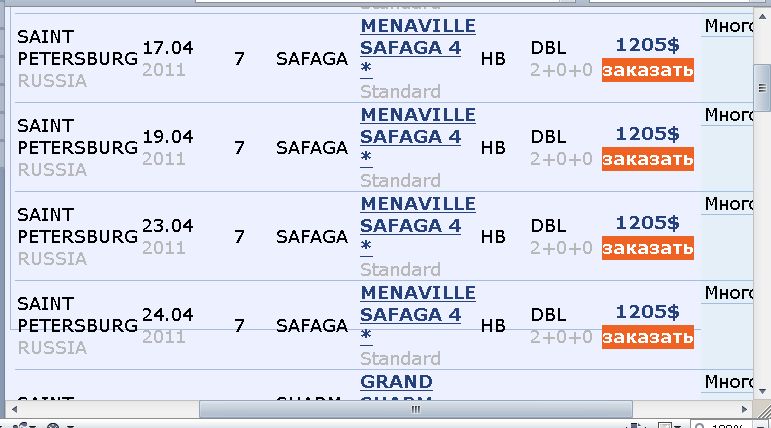
Task: Order the tour departing 23.04
Action: pyautogui.click(x=647, y=248)
